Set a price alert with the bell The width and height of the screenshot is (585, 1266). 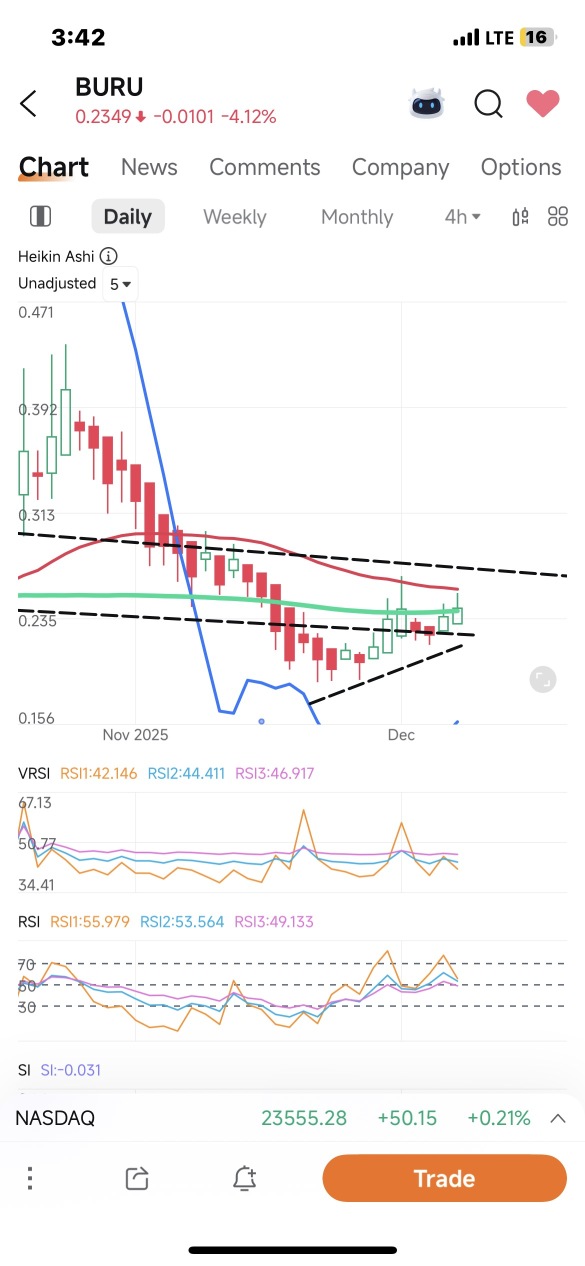pyautogui.click(x=245, y=1178)
